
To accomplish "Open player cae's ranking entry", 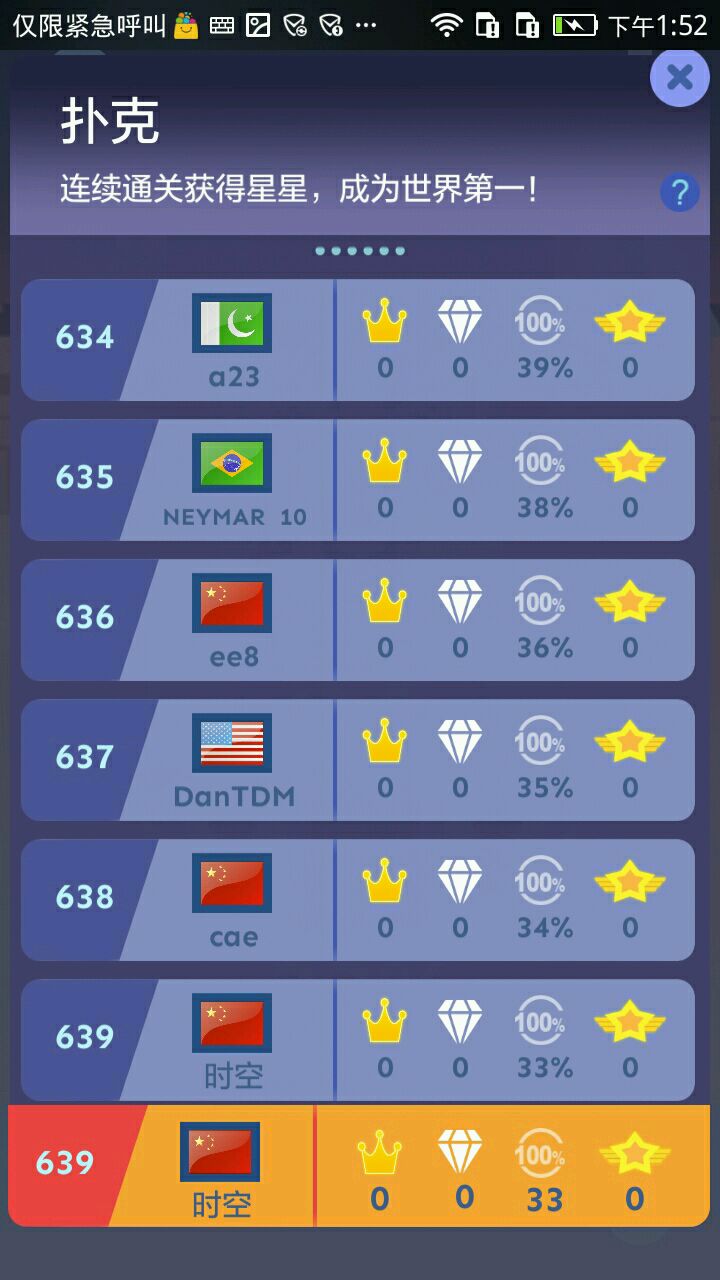I will pyautogui.click(x=357, y=900).
